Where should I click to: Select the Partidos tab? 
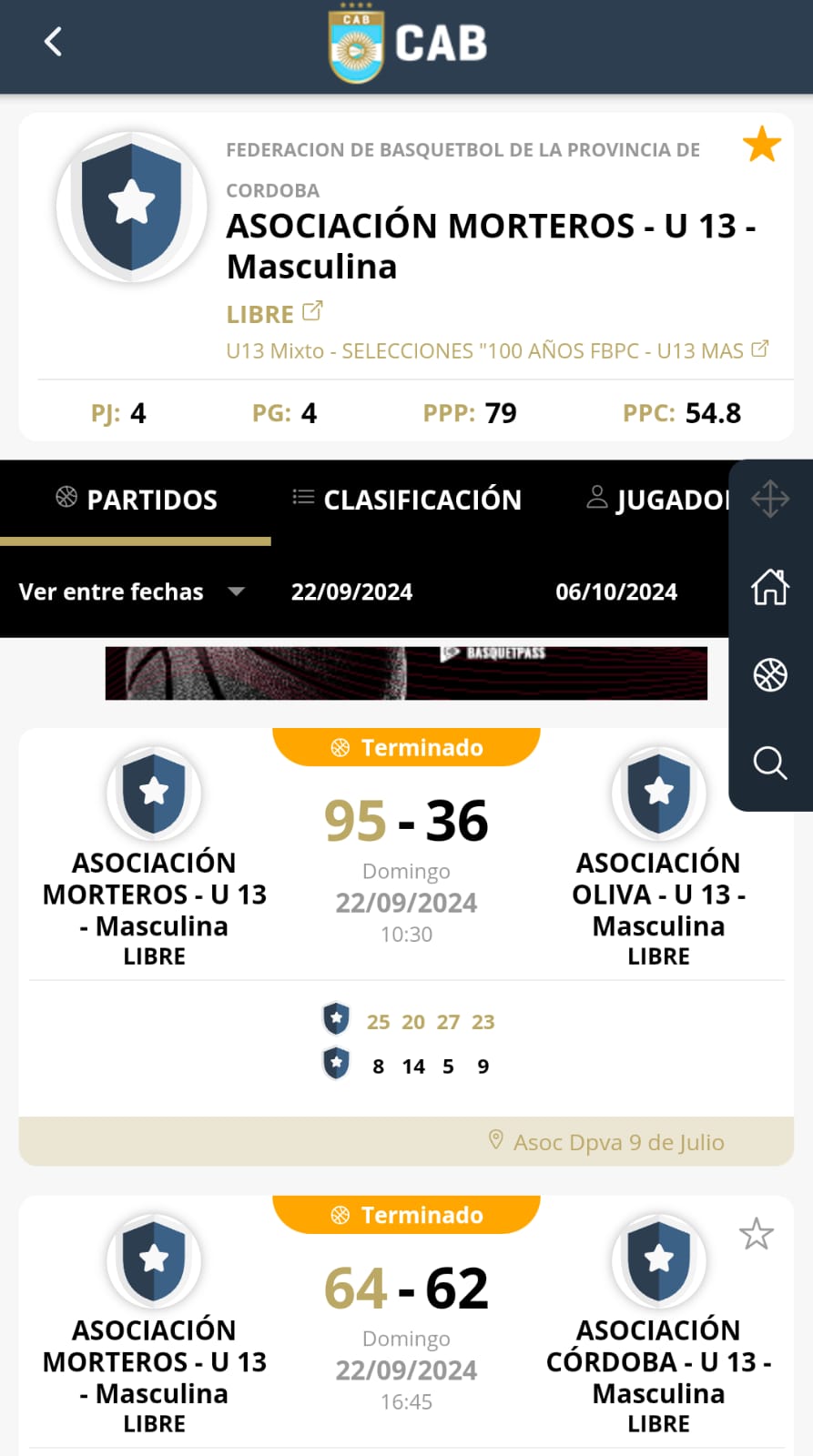(136, 500)
